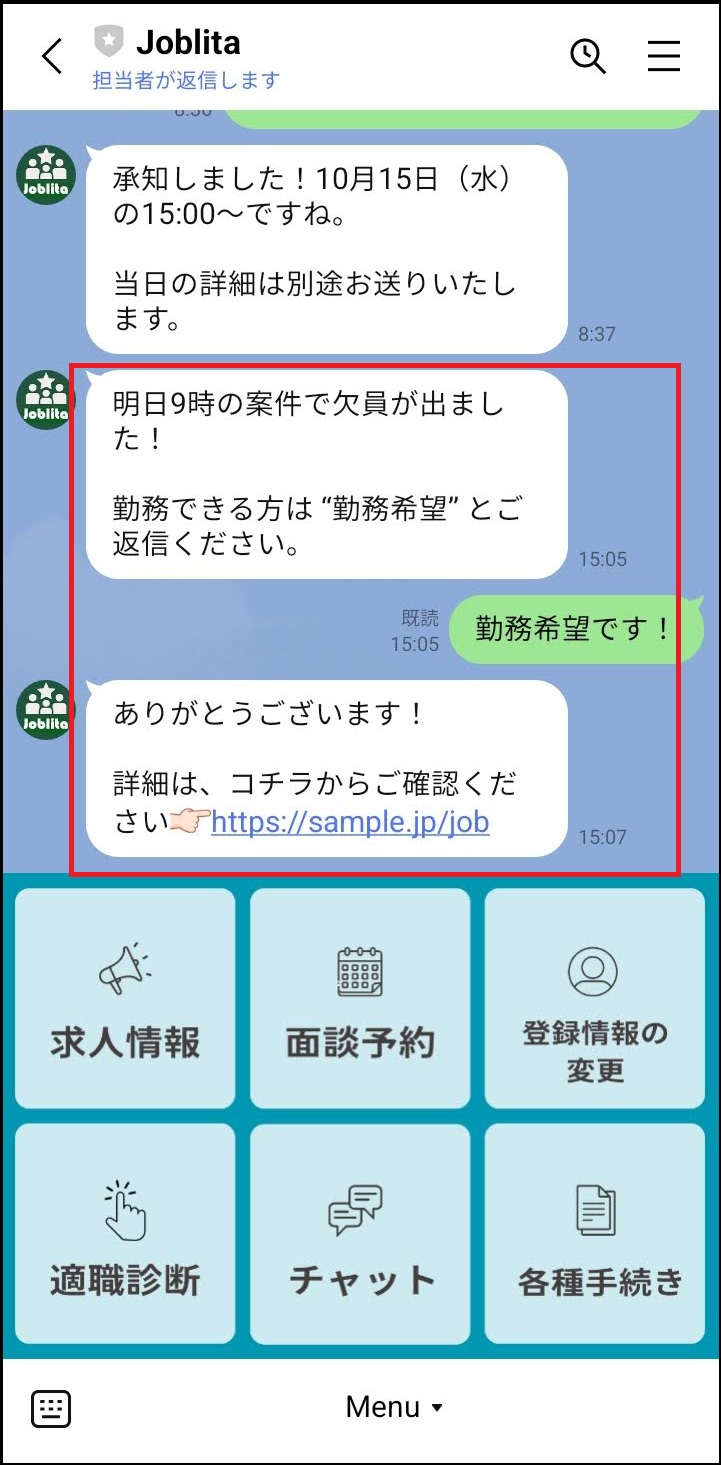Open the hamburger menu at top right
Image resolution: width=721 pixels, height=1465 pixels.
664,57
